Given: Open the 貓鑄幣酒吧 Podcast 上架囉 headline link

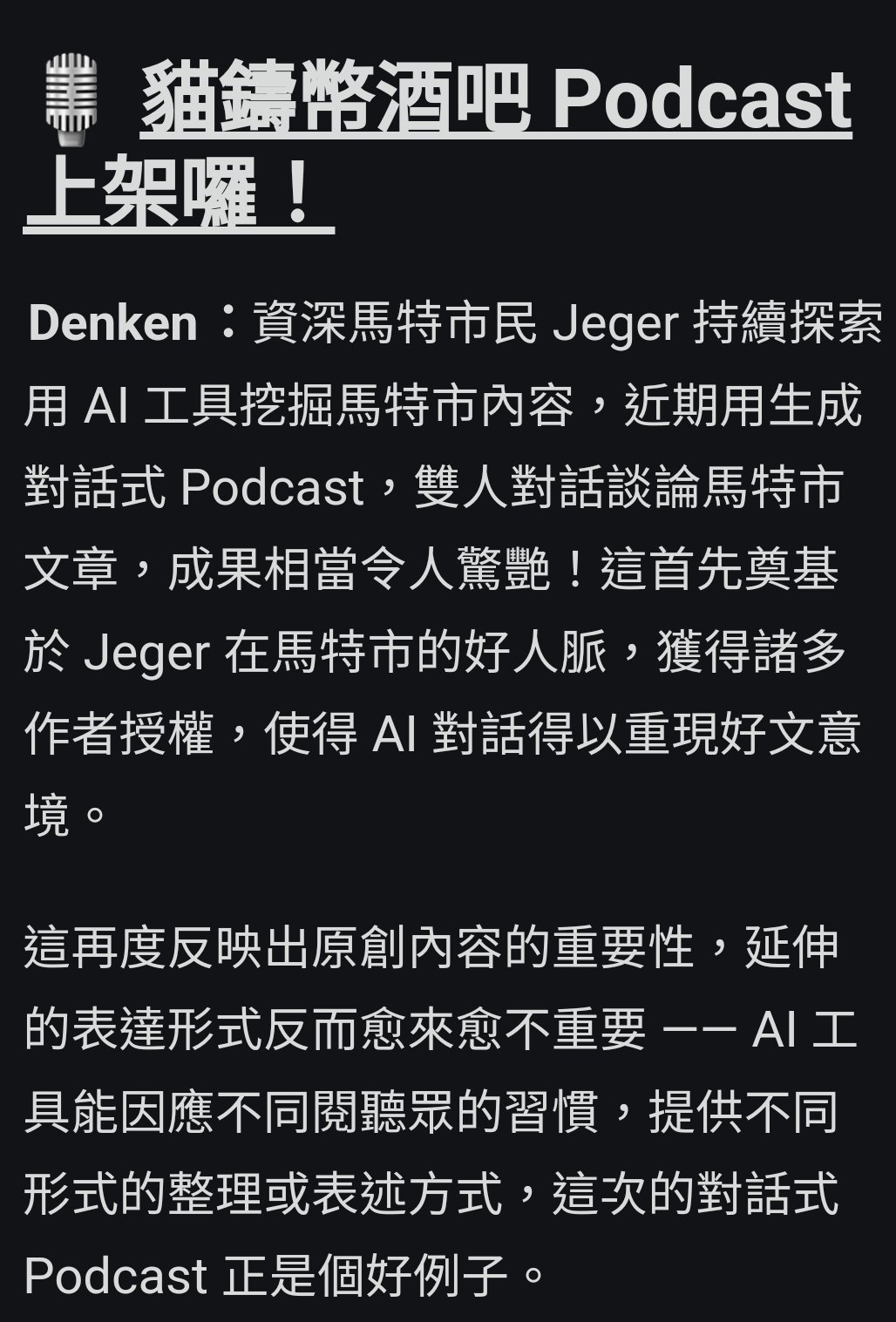Looking at the screenshot, I should (x=495, y=102).
